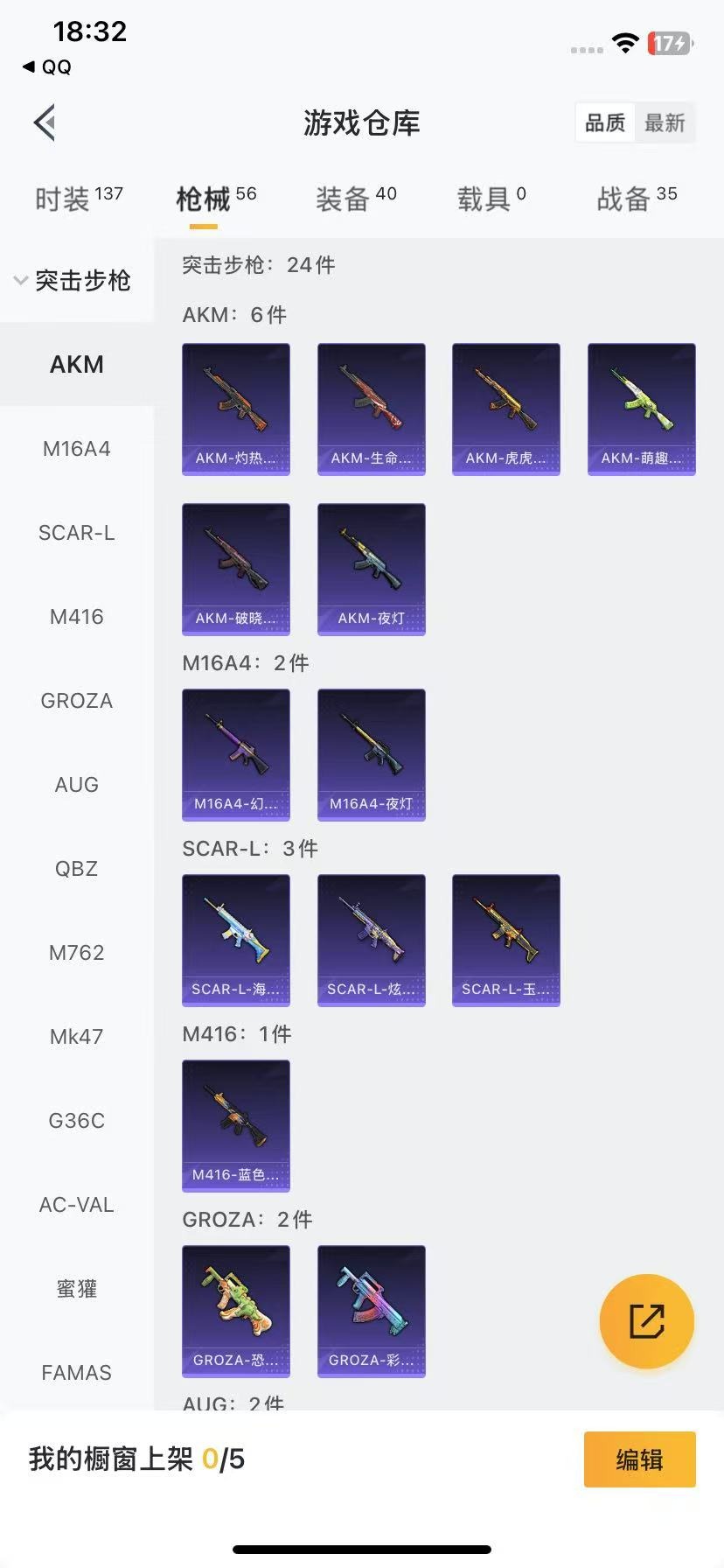Sort items by 品质
Screen dimensions: 724x1568
coord(605,123)
